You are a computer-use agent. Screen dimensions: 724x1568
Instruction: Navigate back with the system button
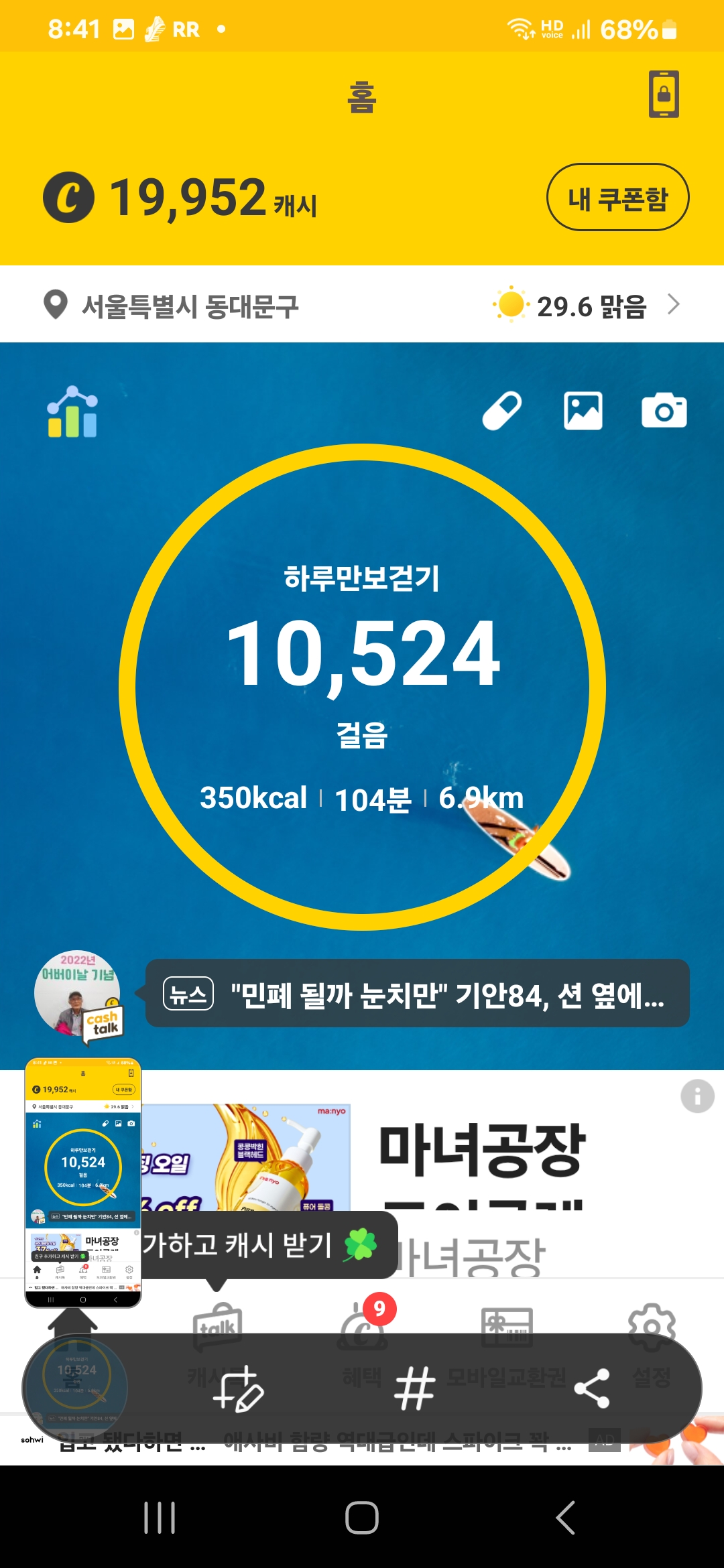(566, 1518)
